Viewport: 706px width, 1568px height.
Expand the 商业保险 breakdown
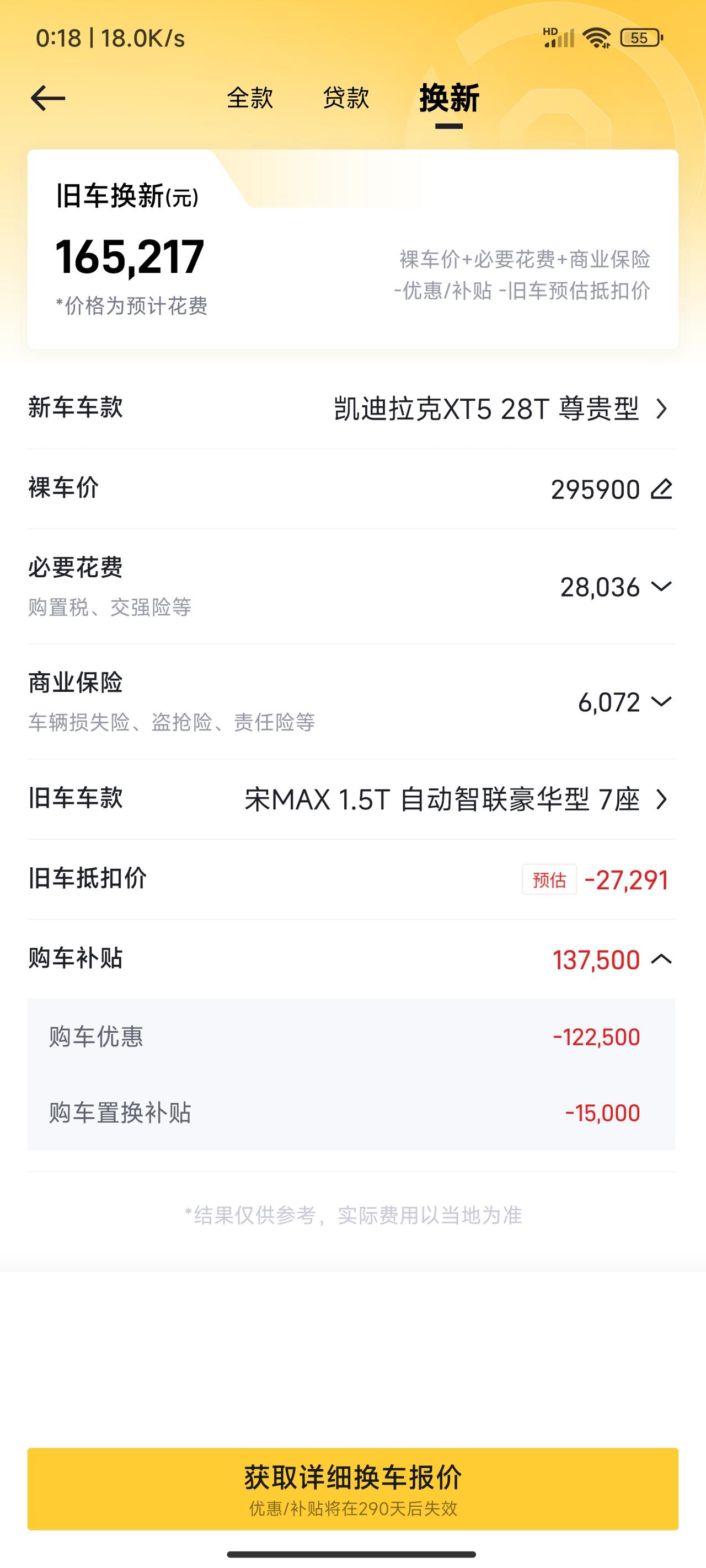(661, 701)
